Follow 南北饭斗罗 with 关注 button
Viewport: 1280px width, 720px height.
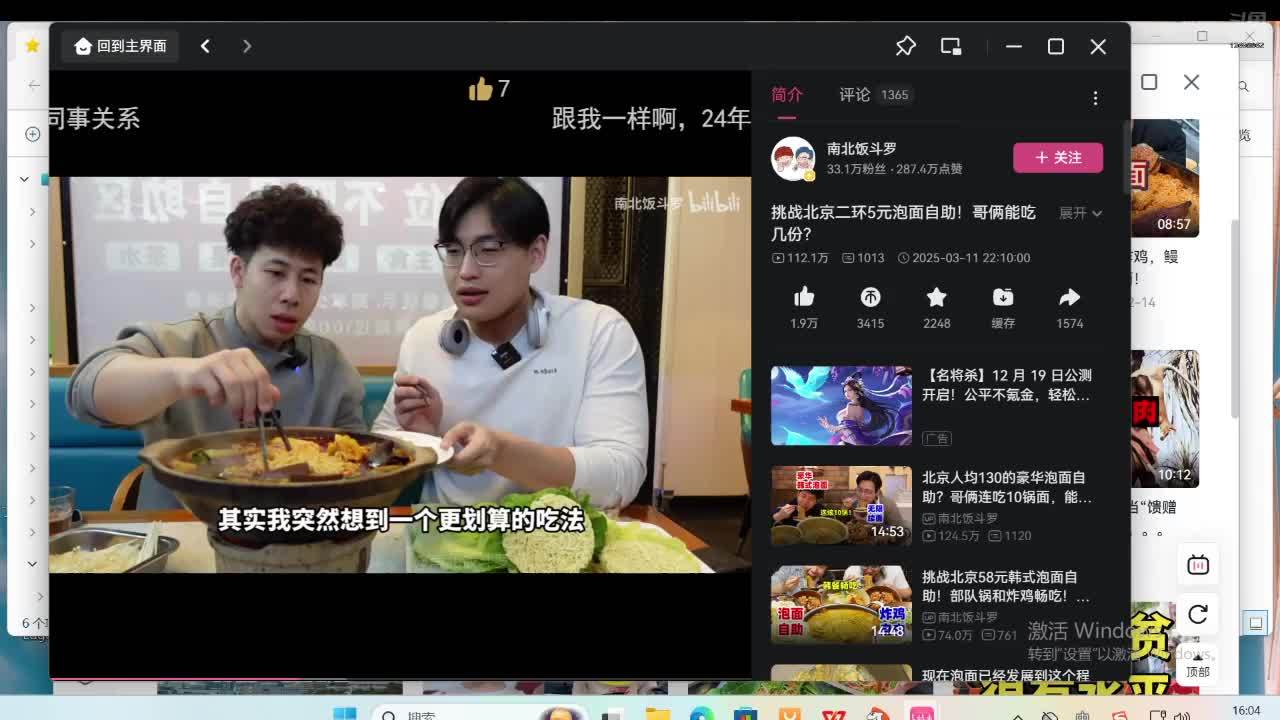[1057, 157]
